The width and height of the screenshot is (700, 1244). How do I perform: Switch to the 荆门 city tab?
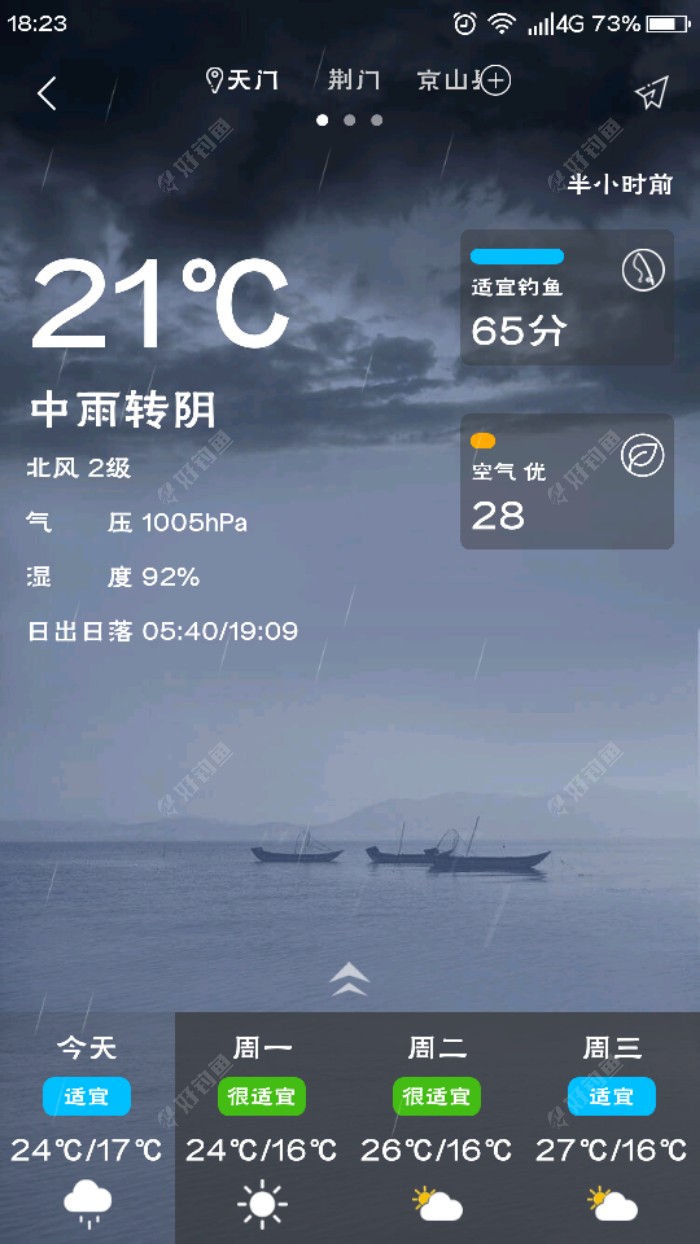click(354, 81)
